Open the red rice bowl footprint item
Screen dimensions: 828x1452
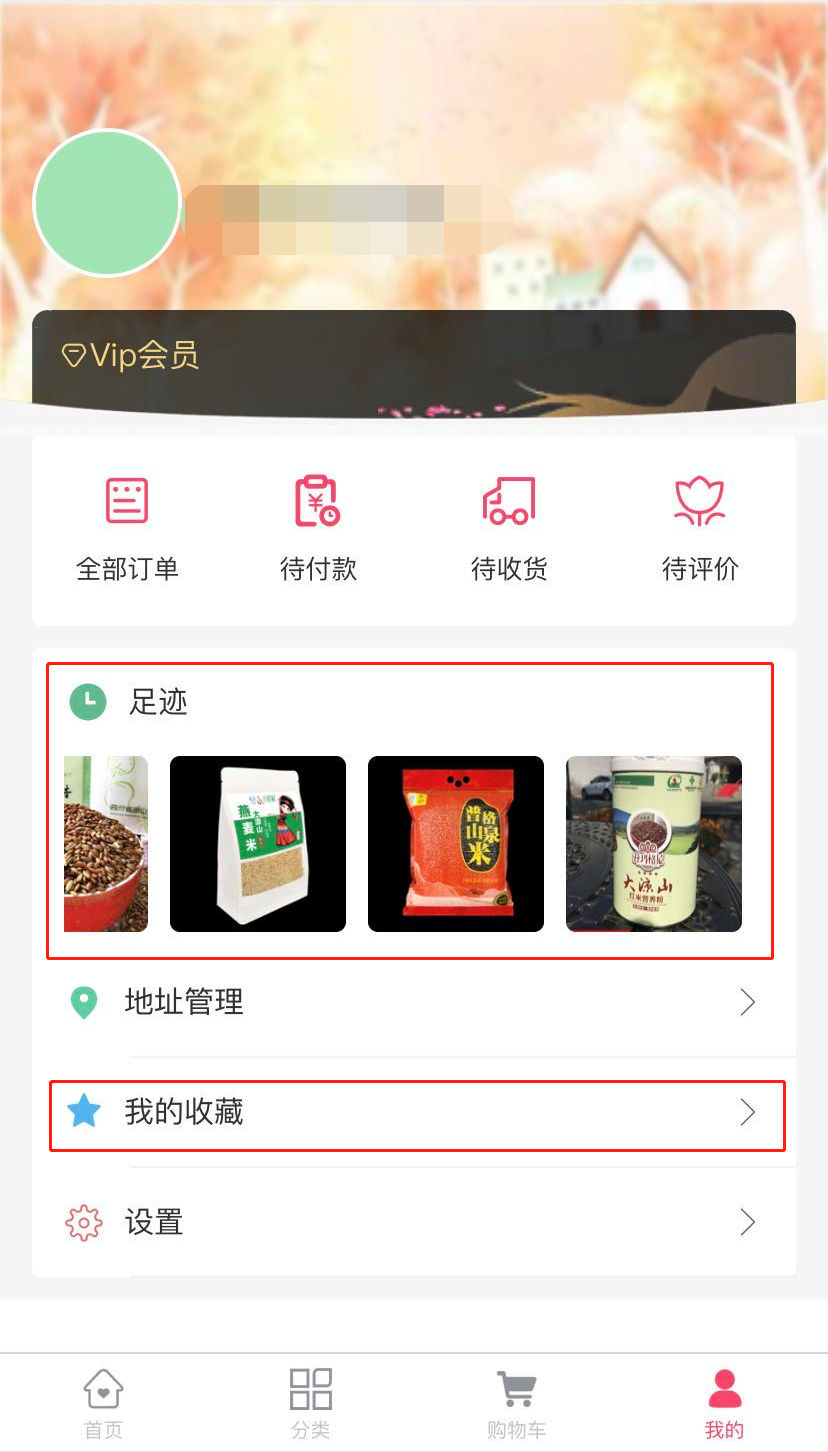(106, 844)
